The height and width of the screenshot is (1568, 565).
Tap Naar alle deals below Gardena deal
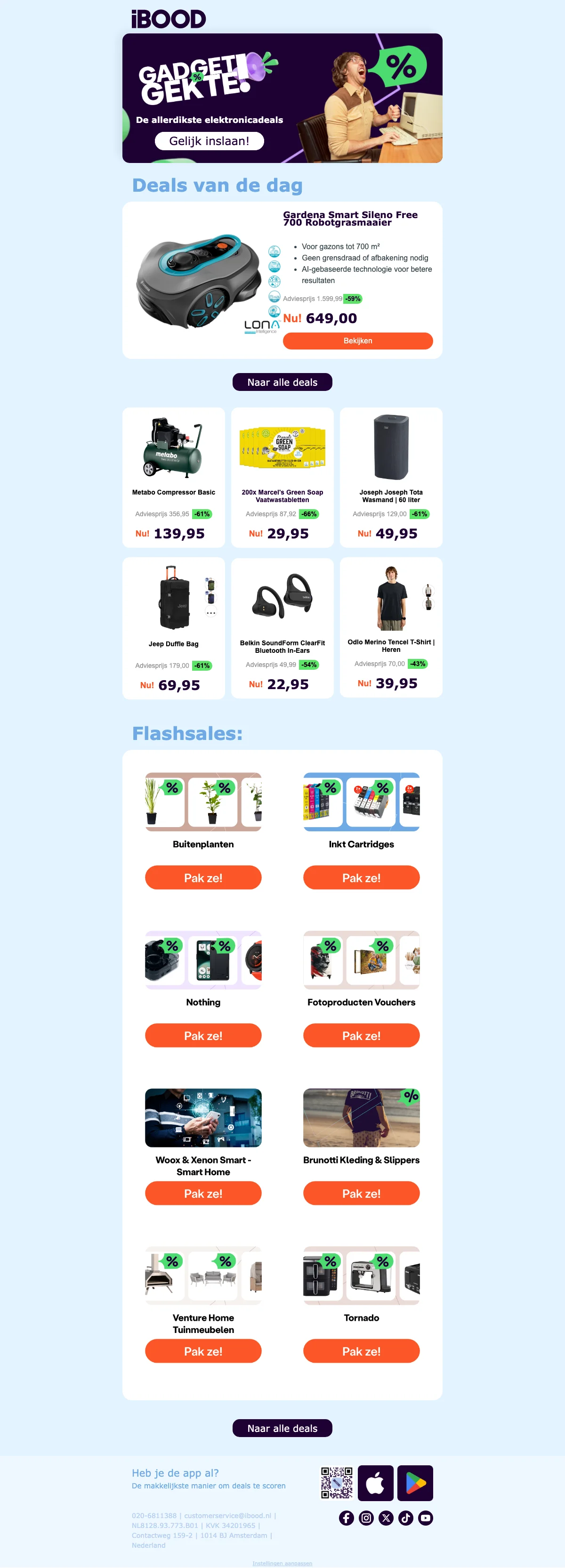(282, 382)
